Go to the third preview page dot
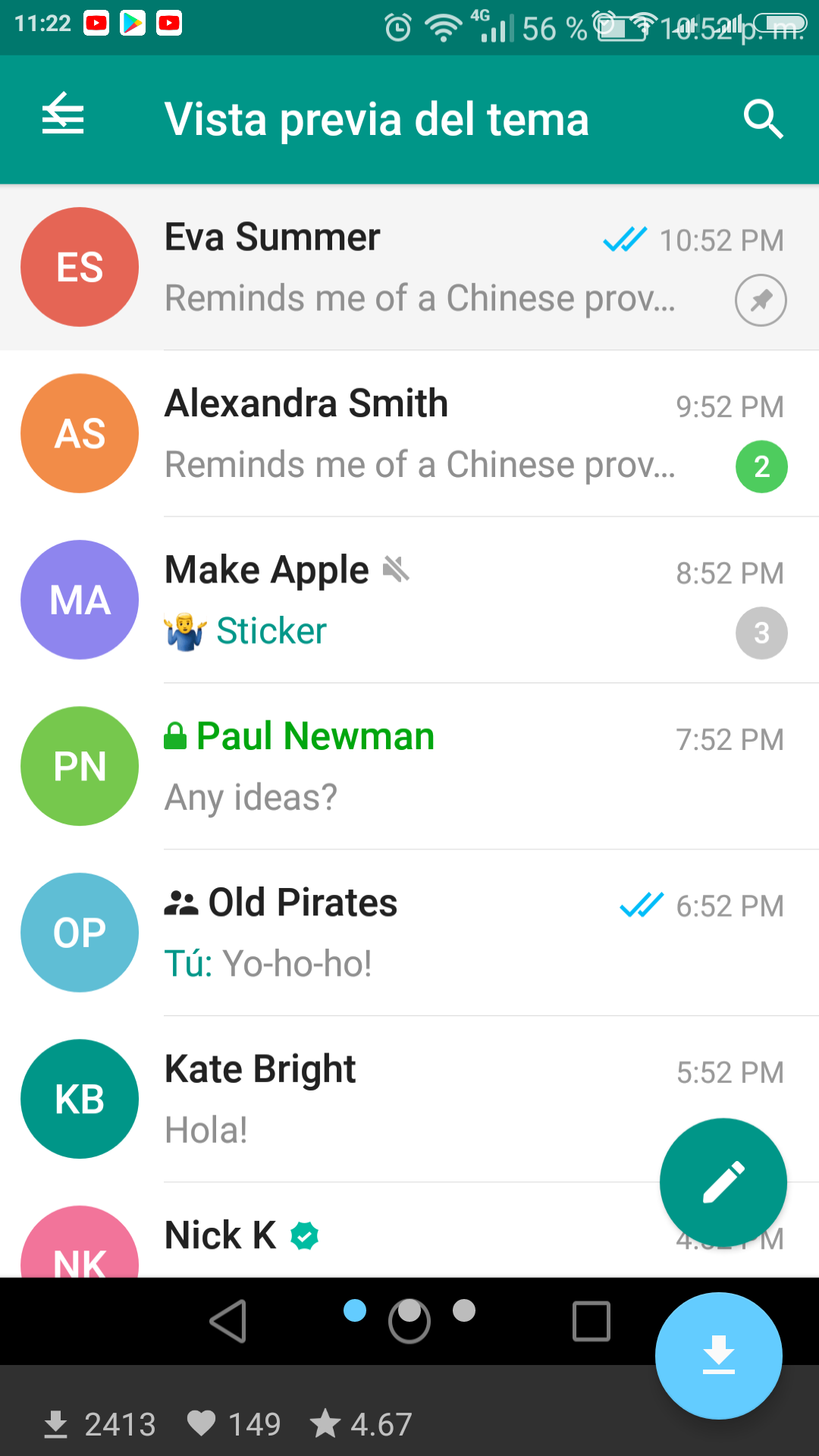Screen dimensions: 819x1456 464,1310
